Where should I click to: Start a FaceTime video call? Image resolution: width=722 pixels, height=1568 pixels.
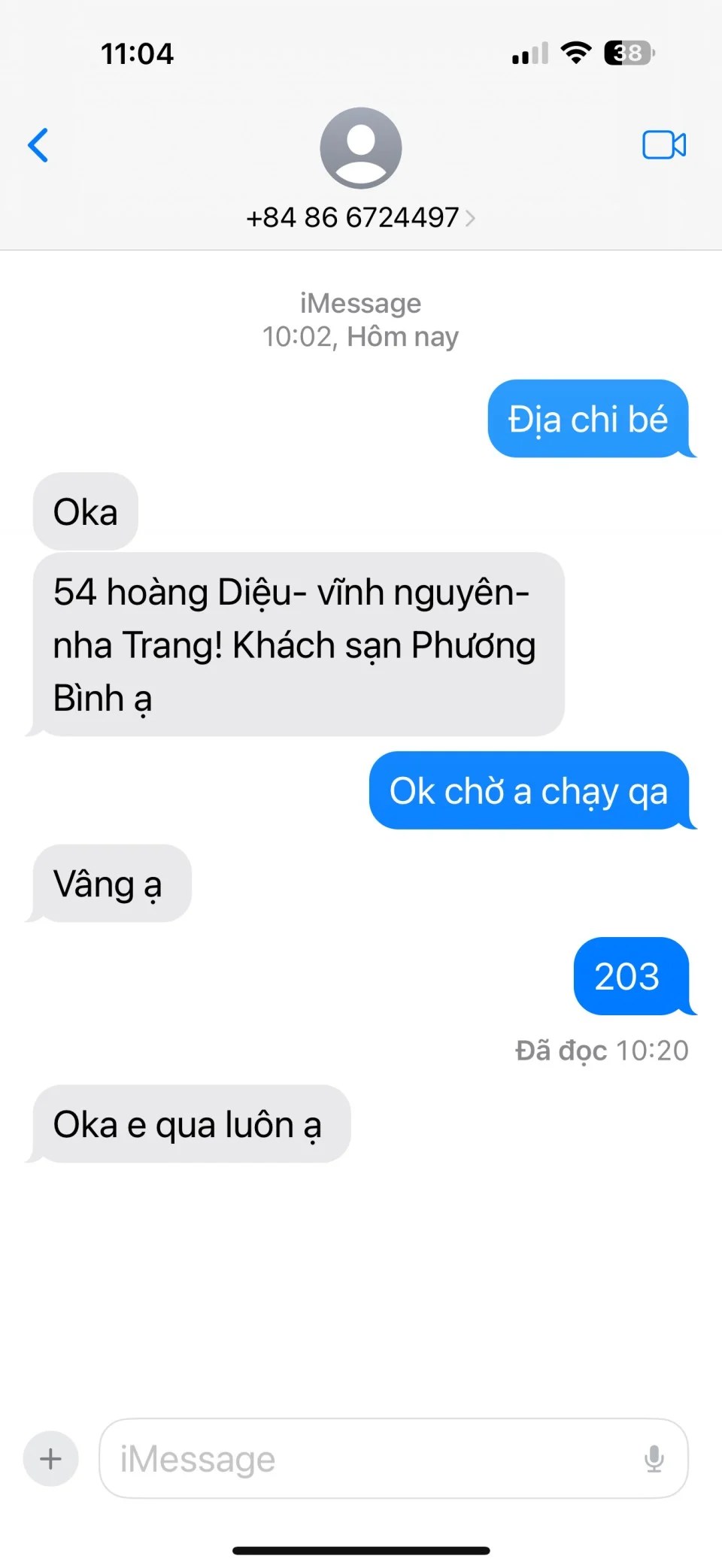tap(663, 145)
